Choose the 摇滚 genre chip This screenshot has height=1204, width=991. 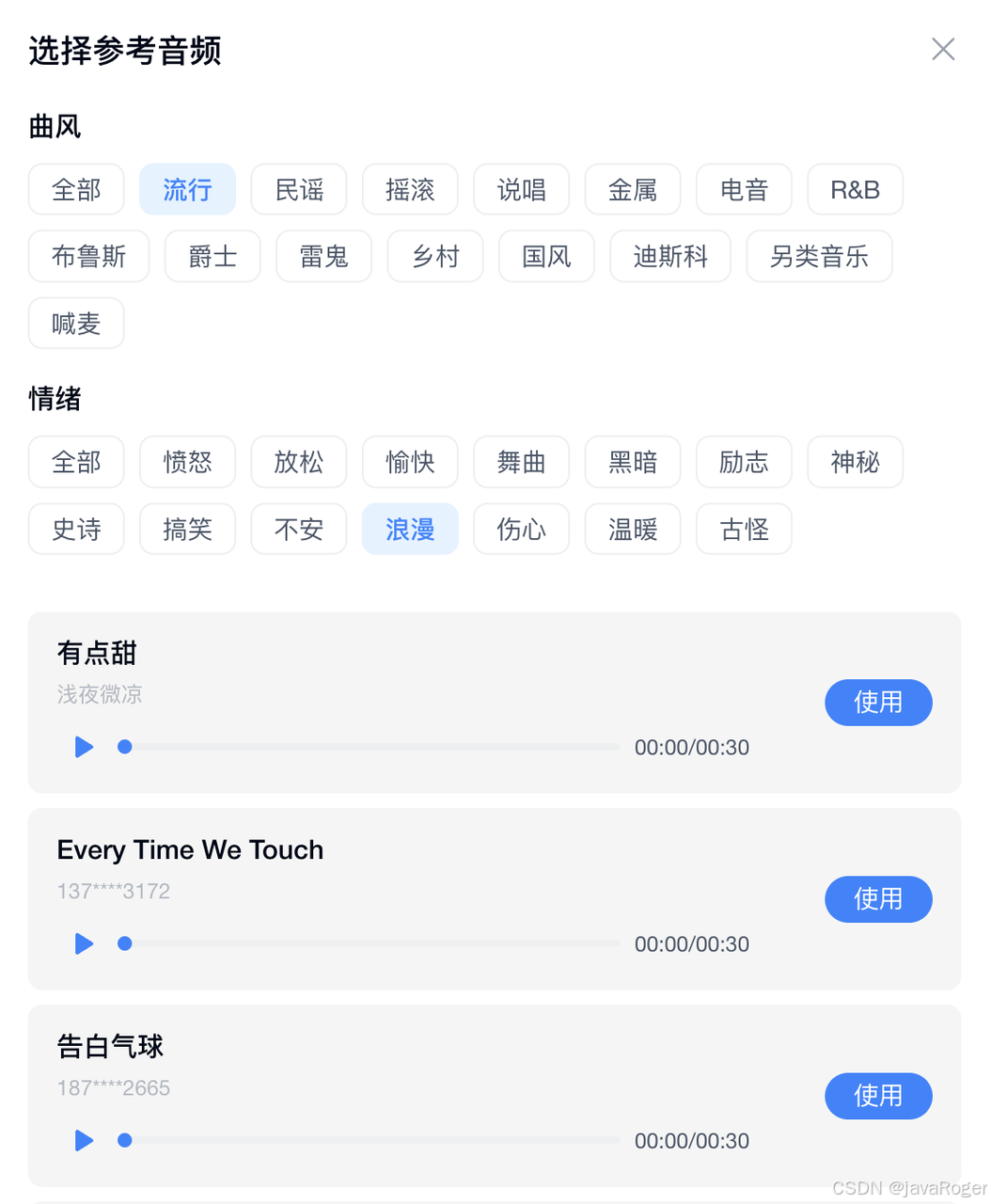[x=410, y=190]
